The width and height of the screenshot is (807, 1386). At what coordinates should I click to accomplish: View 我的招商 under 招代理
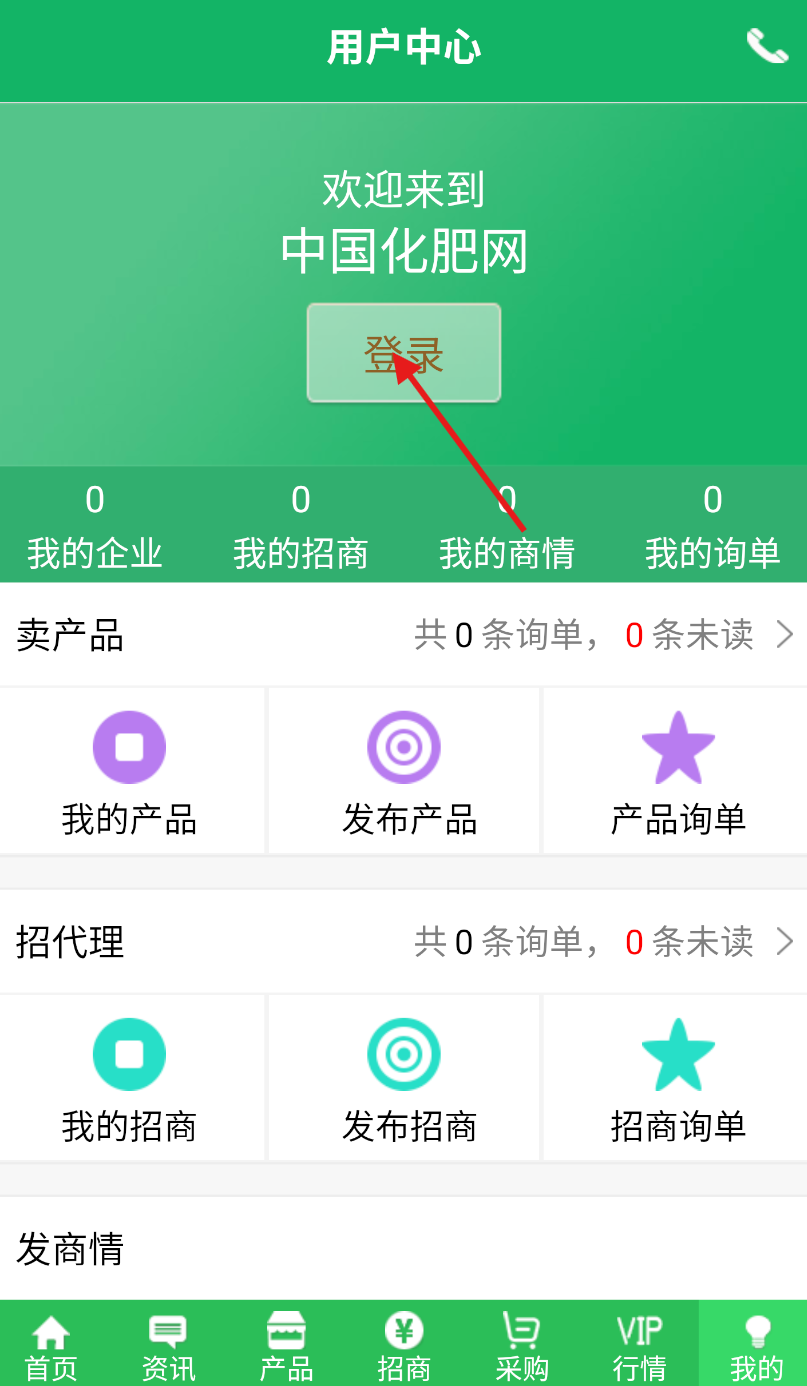click(x=130, y=1079)
